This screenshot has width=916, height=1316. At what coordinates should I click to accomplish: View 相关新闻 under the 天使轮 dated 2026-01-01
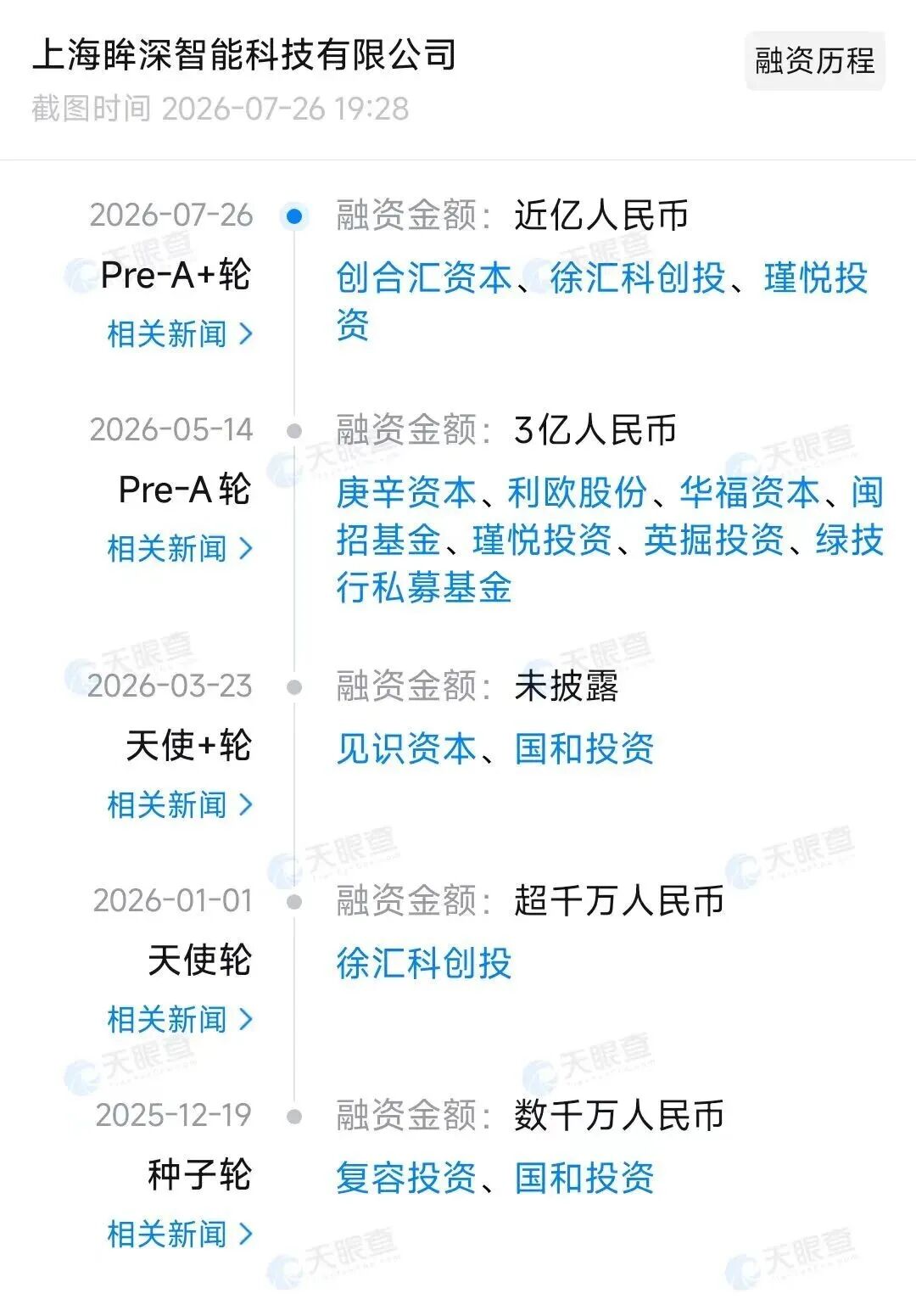point(180,1019)
